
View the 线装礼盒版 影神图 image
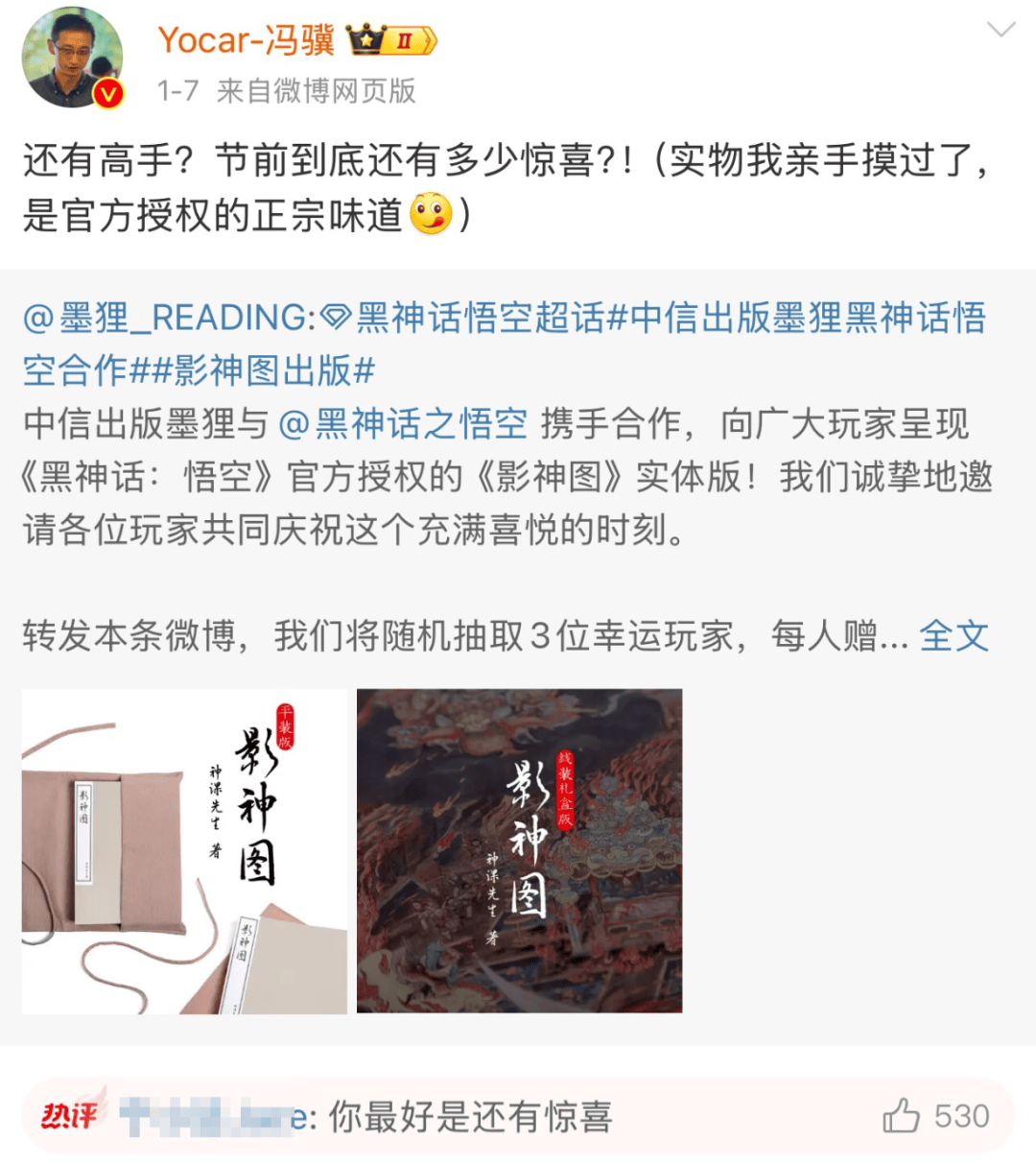[519, 851]
